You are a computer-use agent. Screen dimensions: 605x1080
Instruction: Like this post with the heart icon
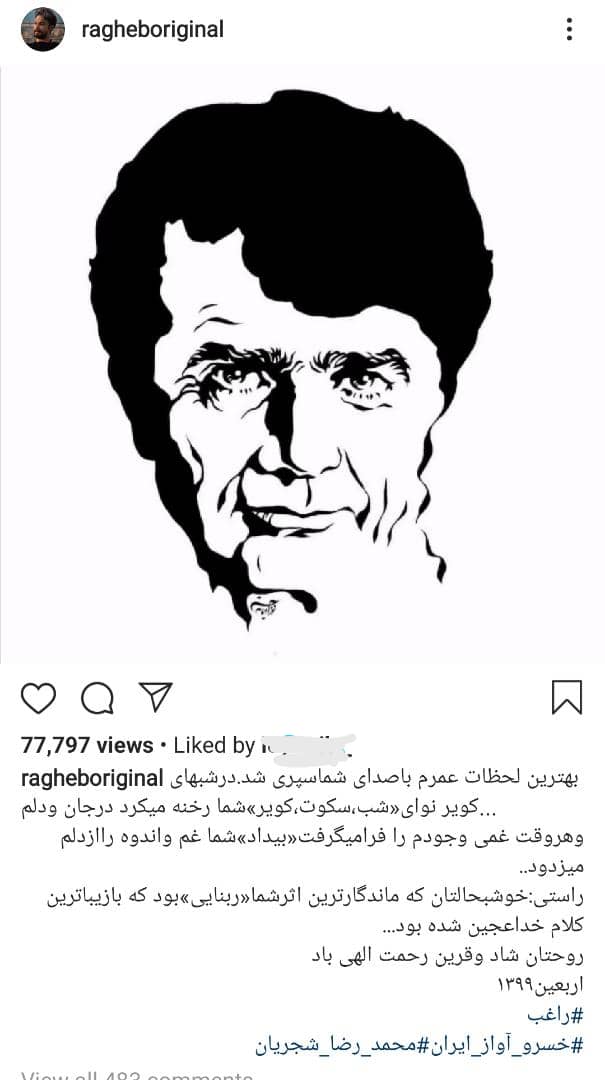coord(38,697)
